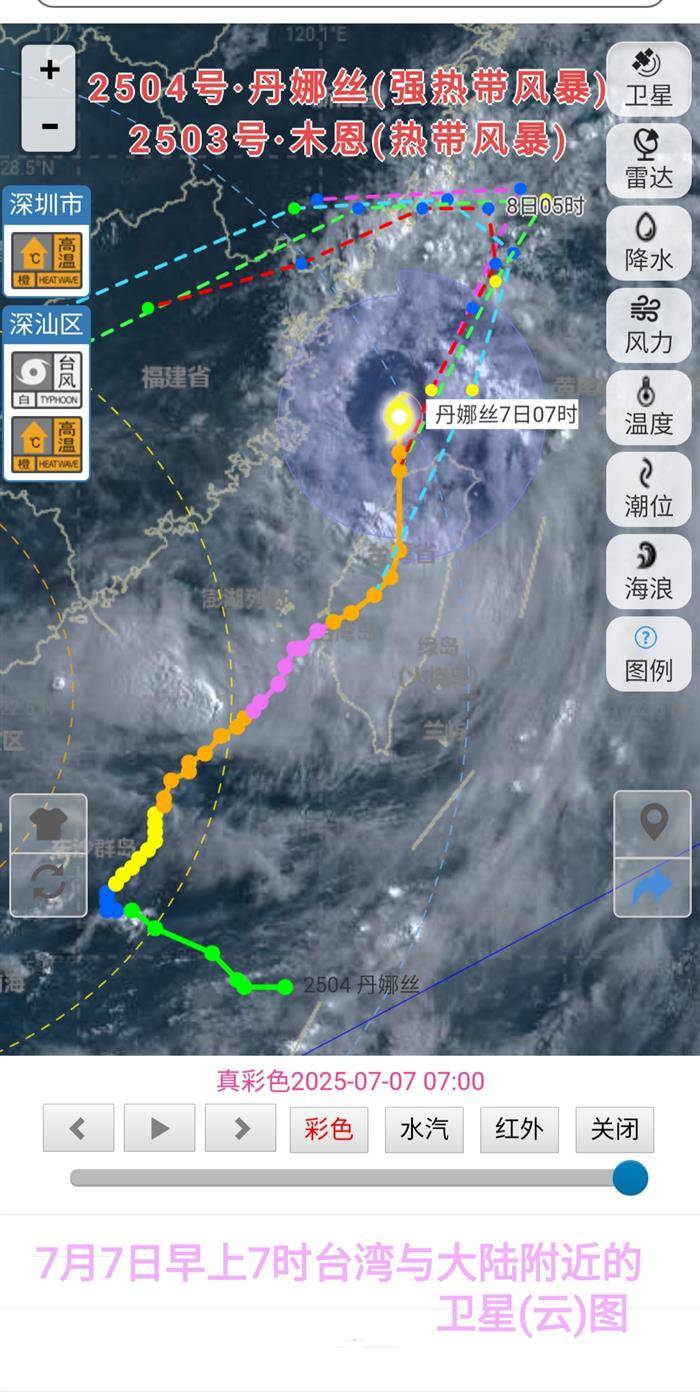700x1392 pixels.
Task: Show the 雷达 radar layer
Action: pyautogui.click(x=648, y=161)
